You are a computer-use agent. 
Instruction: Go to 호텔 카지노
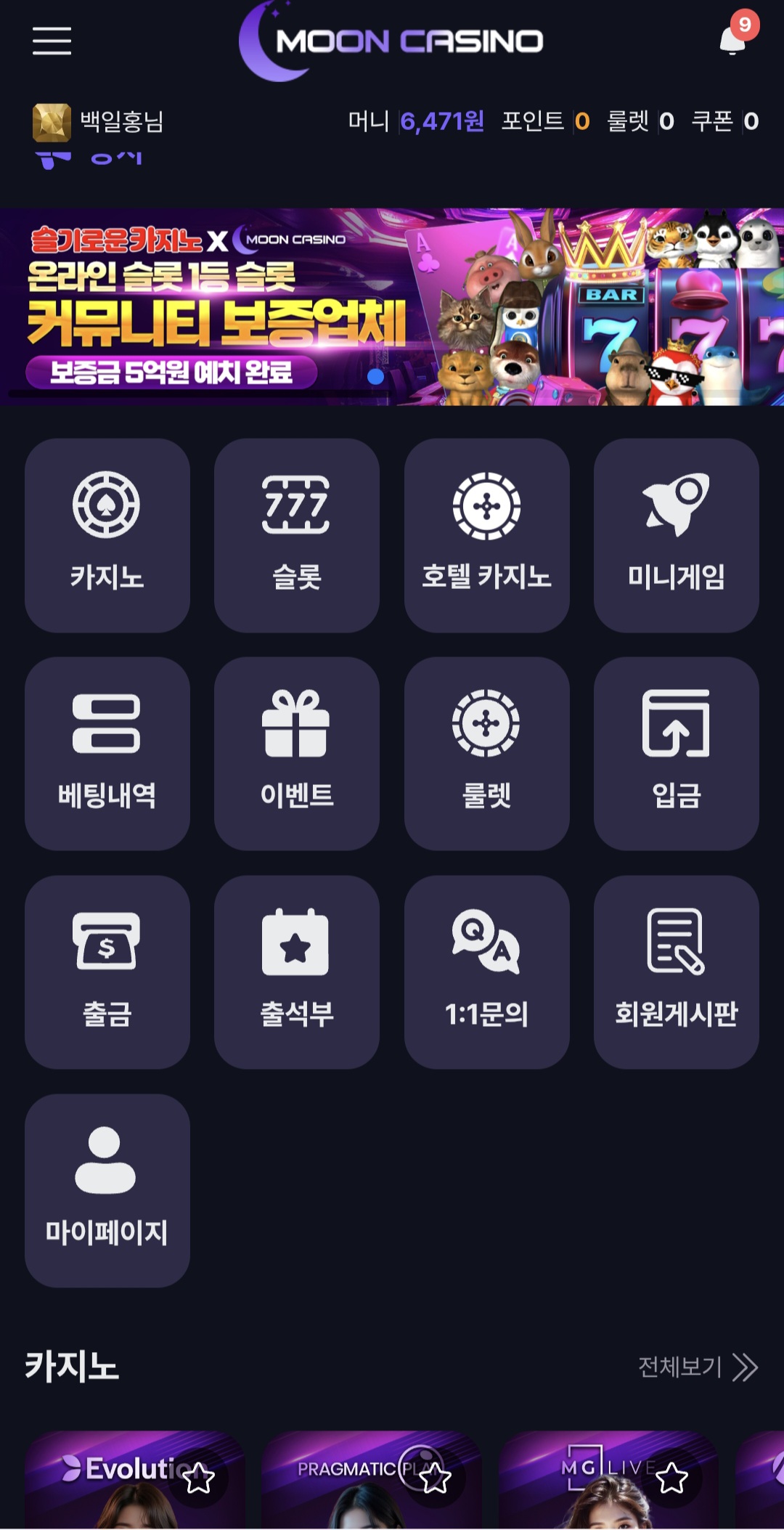pyautogui.click(x=486, y=535)
